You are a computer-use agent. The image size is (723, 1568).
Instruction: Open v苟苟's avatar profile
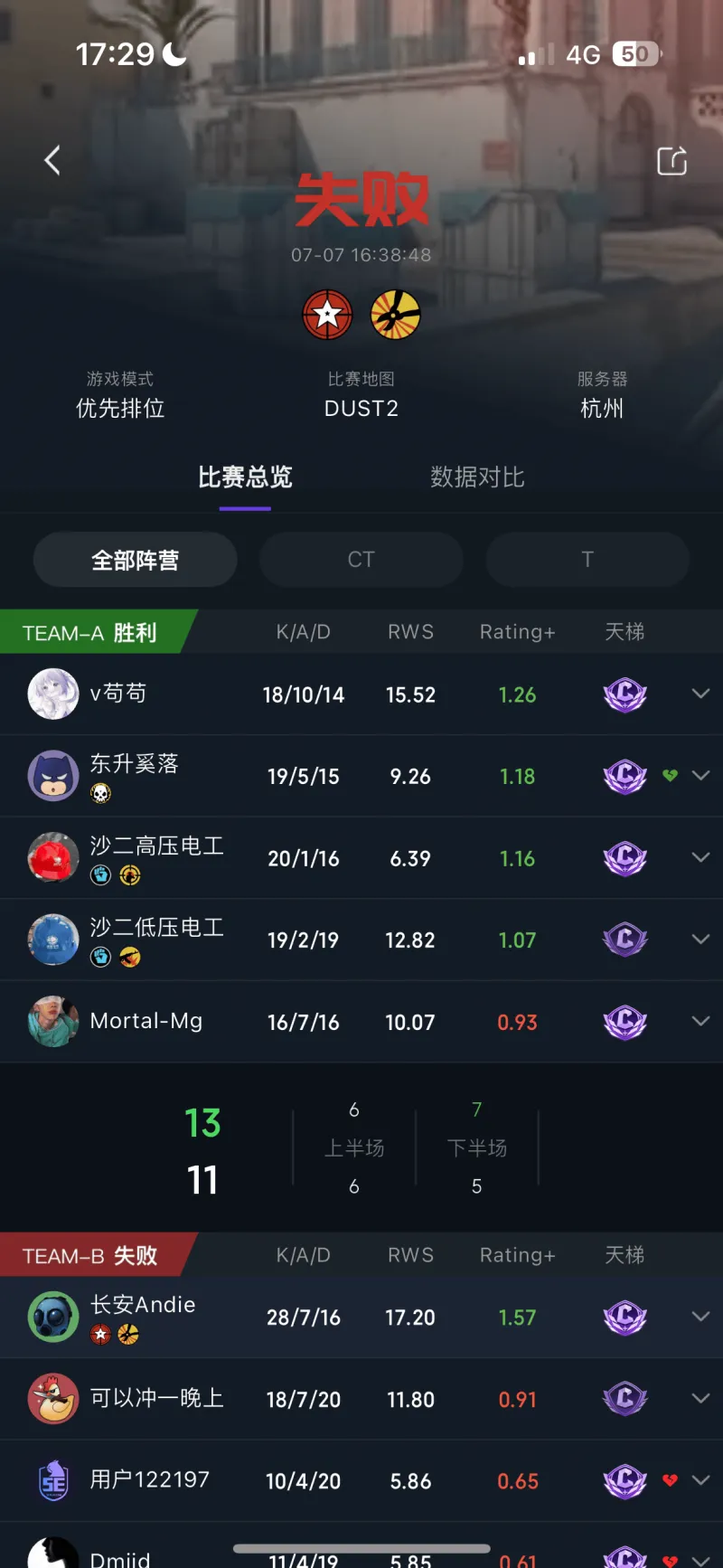coord(53,694)
